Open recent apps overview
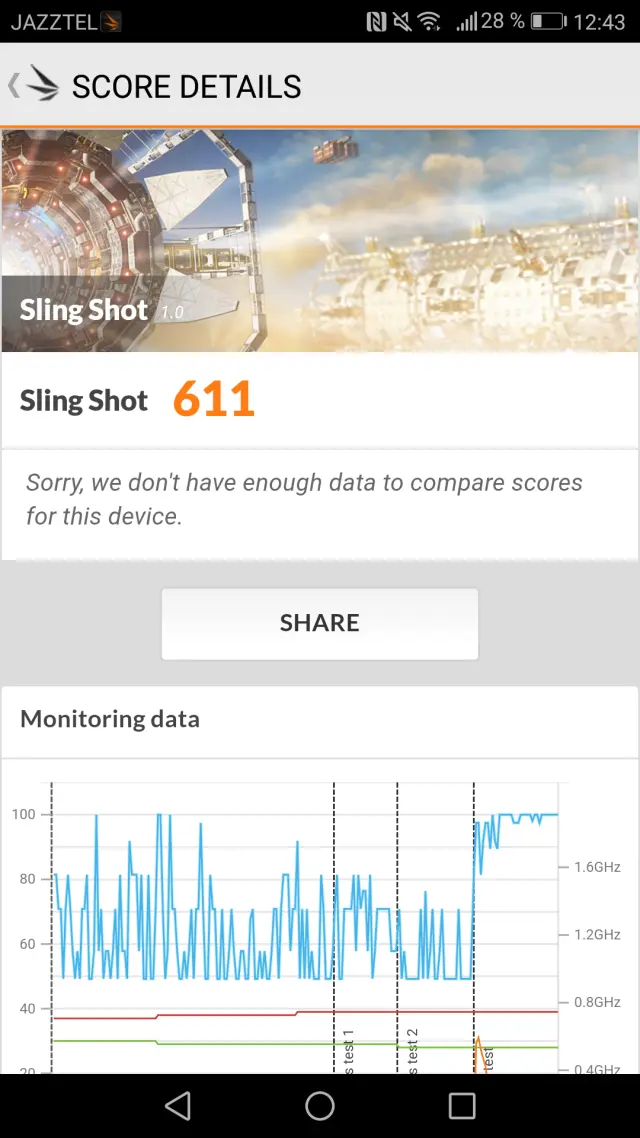640x1138 pixels. 462,1105
